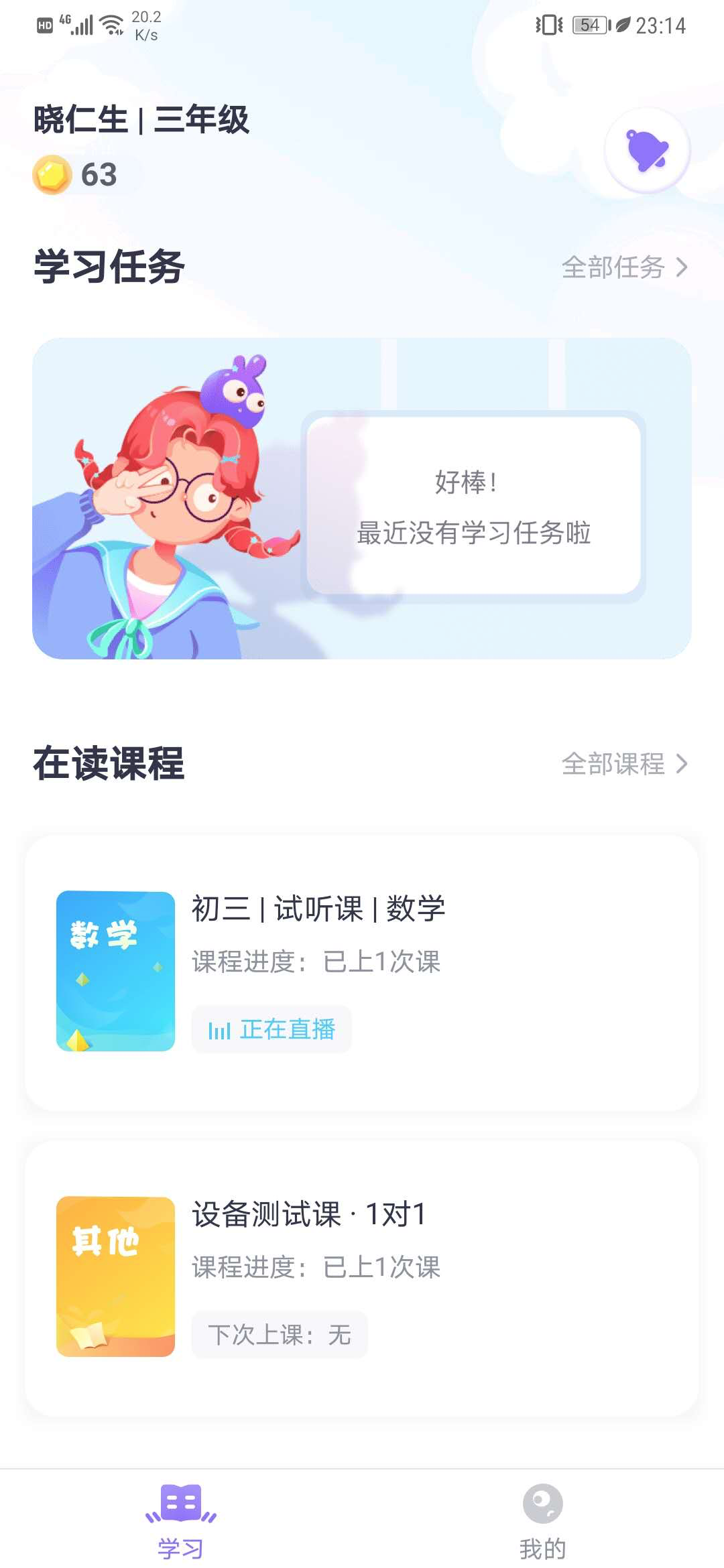Open the 初三 | 试听课 | 数学 course card
This screenshot has height=1568, width=724.
click(x=362, y=972)
